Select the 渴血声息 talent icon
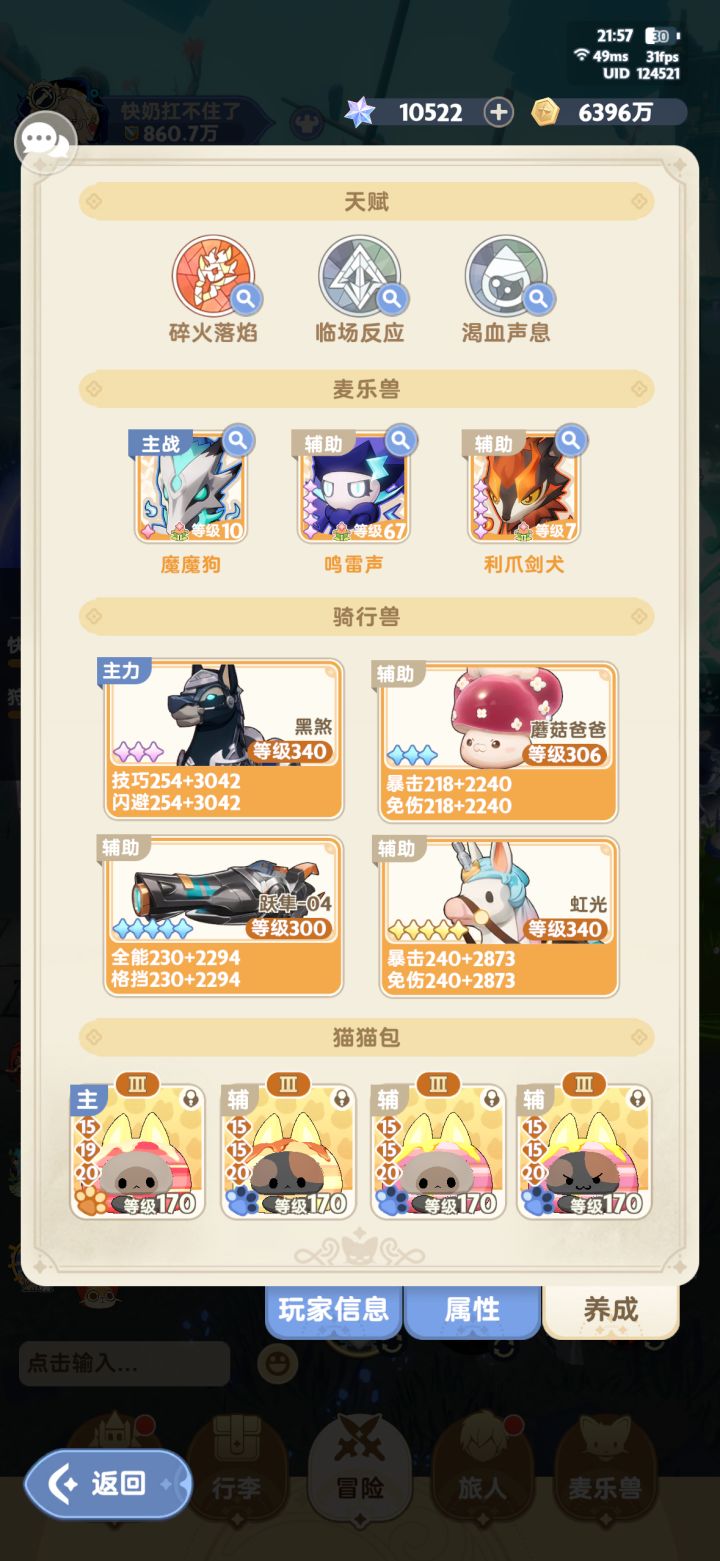 pyautogui.click(x=506, y=275)
